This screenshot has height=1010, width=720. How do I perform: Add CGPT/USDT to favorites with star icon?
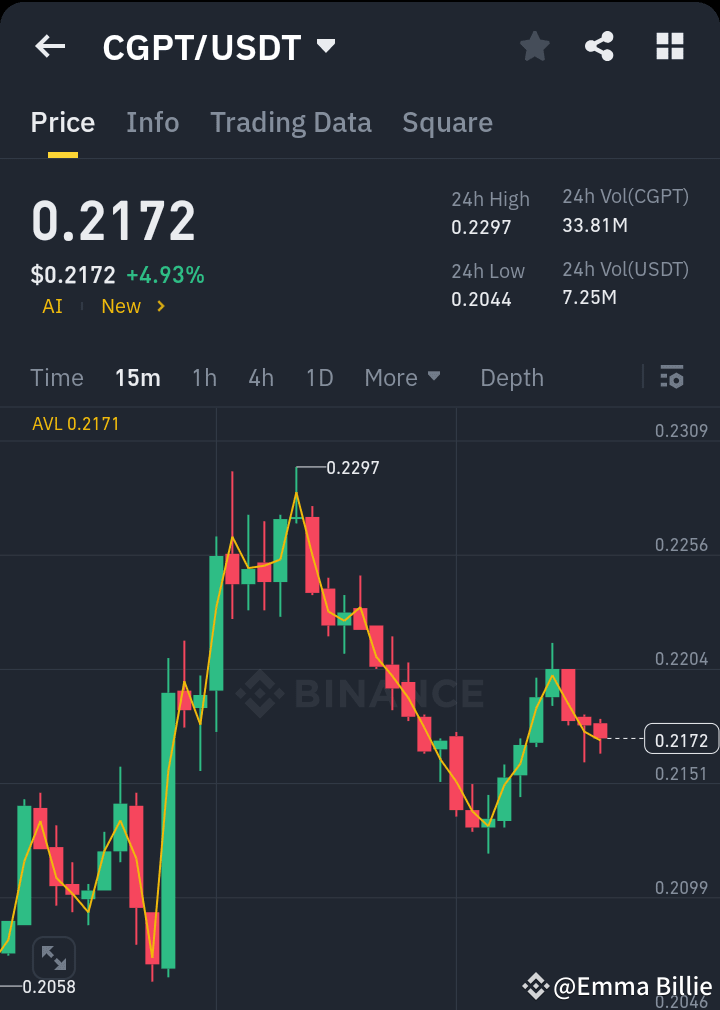click(534, 46)
